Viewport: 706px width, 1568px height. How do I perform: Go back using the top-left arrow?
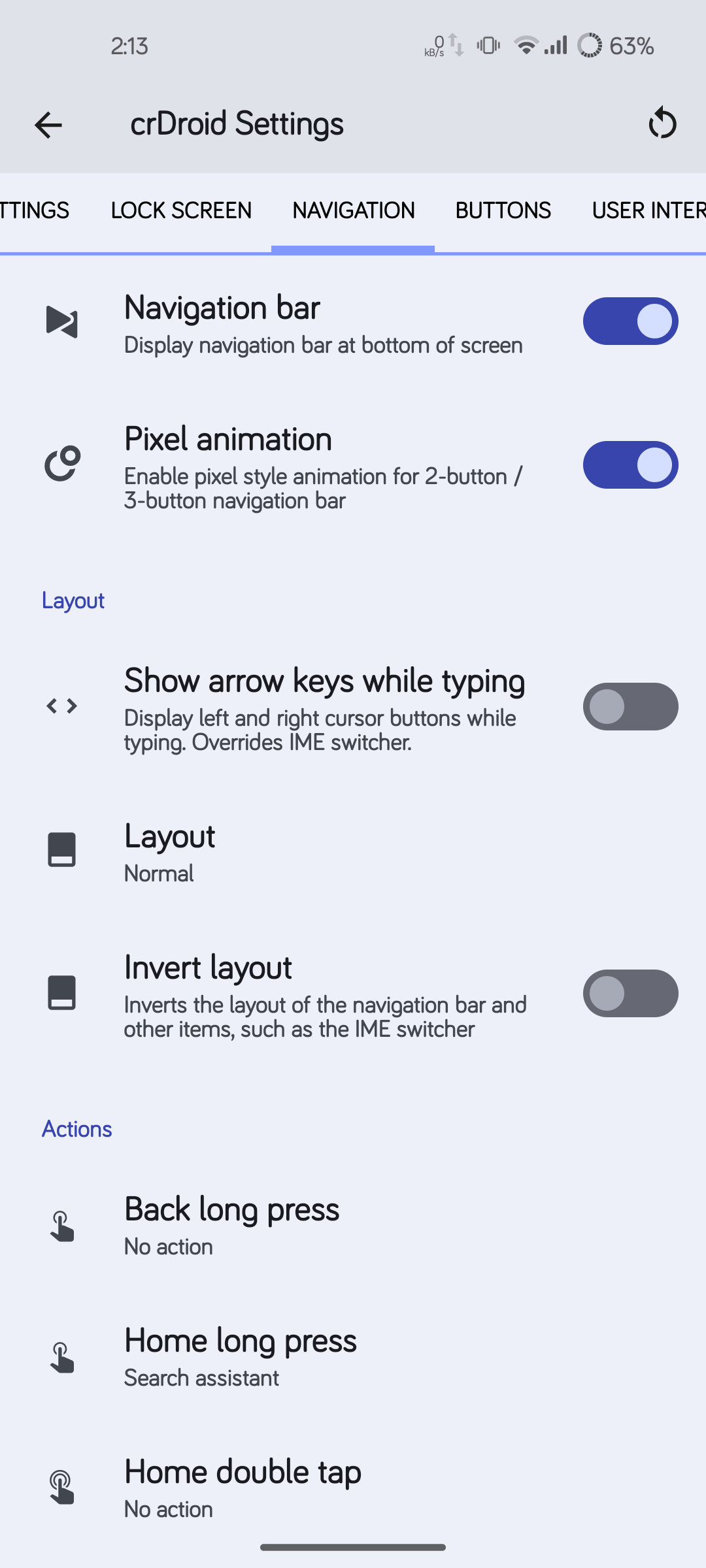click(x=48, y=125)
